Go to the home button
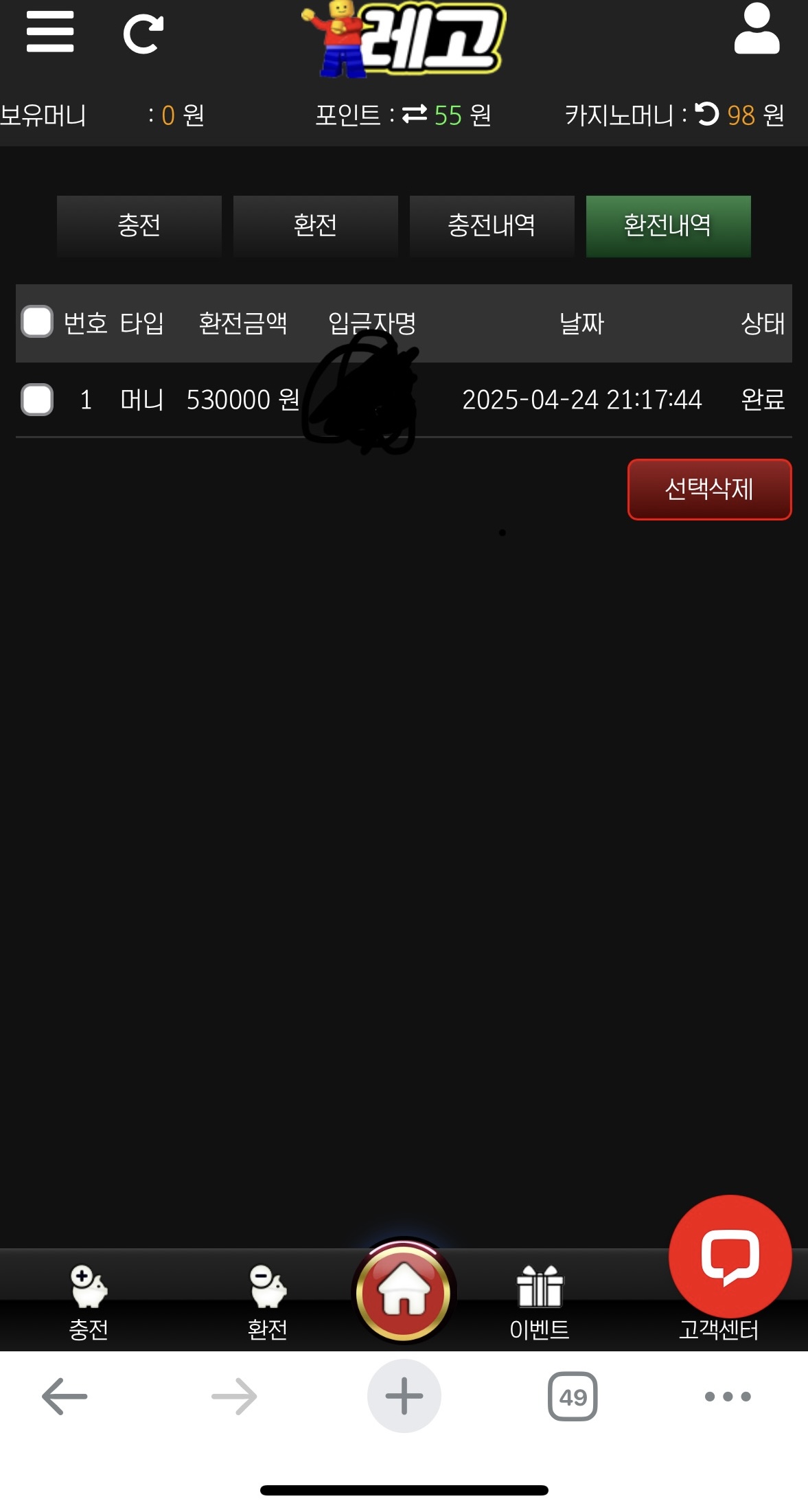This screenshot has width=808, height=1512. 404,1292
